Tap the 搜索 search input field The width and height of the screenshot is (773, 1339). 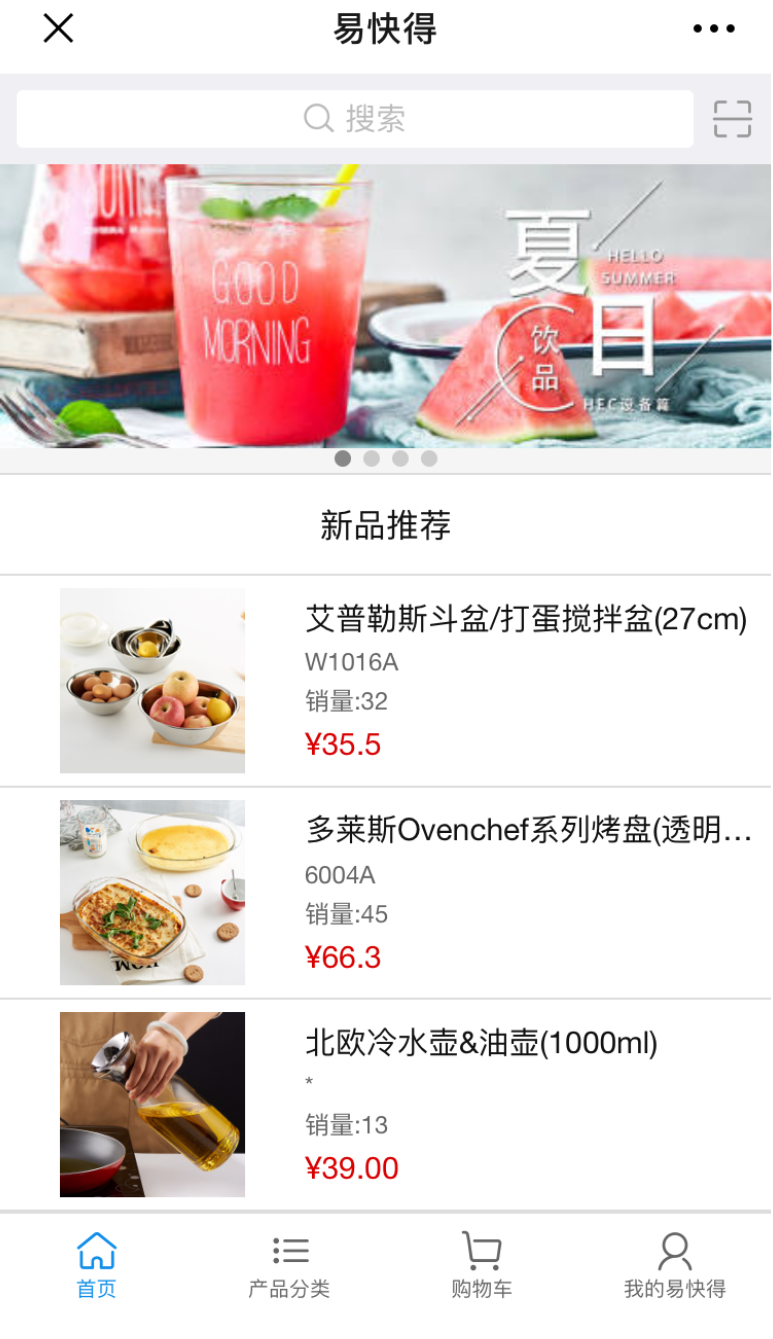point(355,118)
